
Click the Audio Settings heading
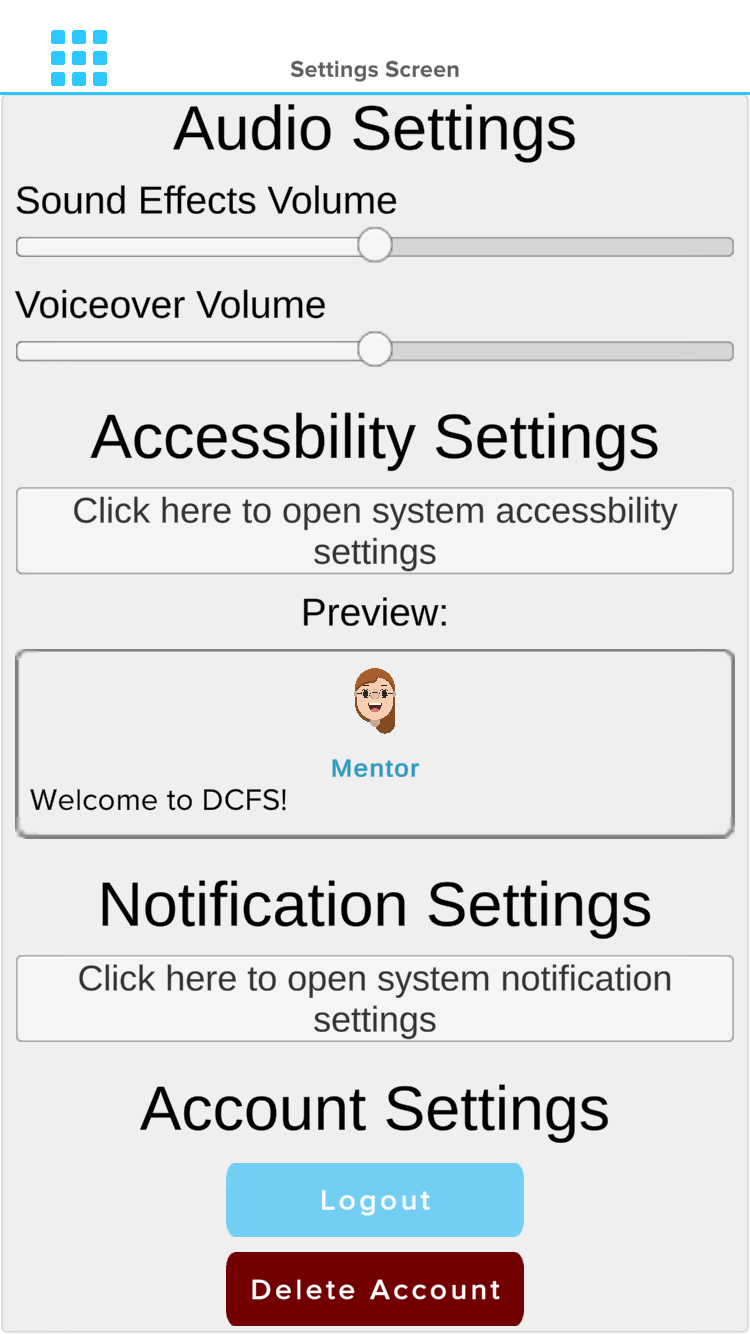[374, 129]
